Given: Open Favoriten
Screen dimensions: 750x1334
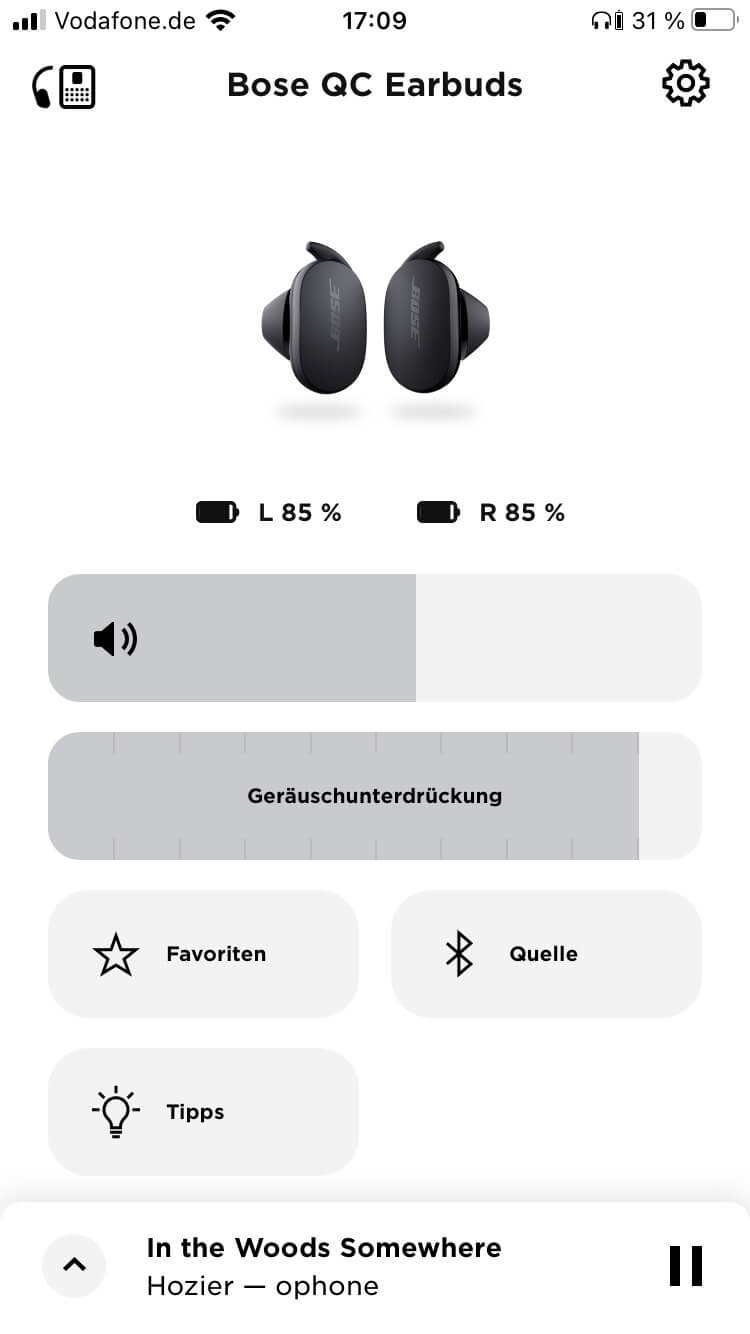Looking at the screenshot, I should pyautogui.click(x=203, y=954).
